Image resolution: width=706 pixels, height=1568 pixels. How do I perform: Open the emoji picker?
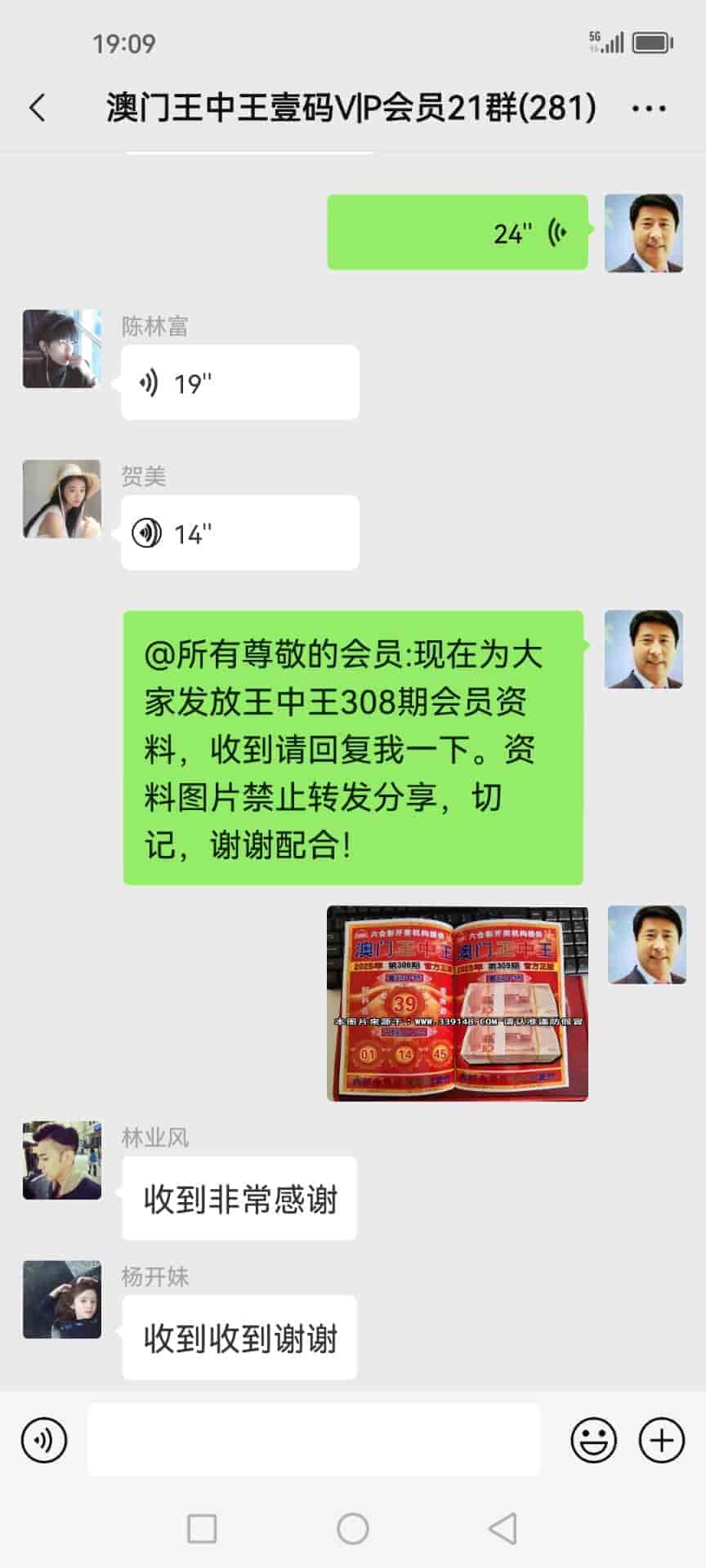click(x=593, y=1440)
